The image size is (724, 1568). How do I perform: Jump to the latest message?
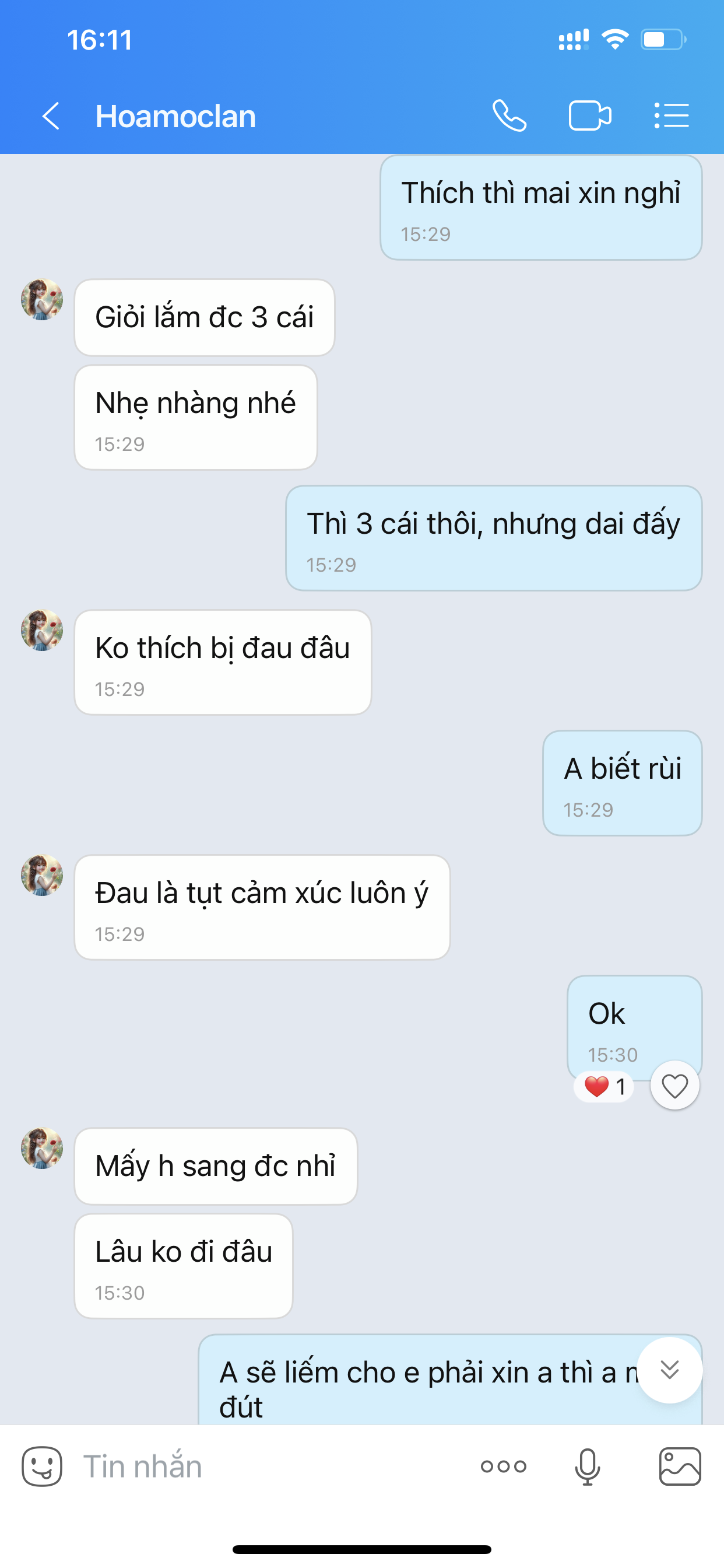click(669, 1370)
